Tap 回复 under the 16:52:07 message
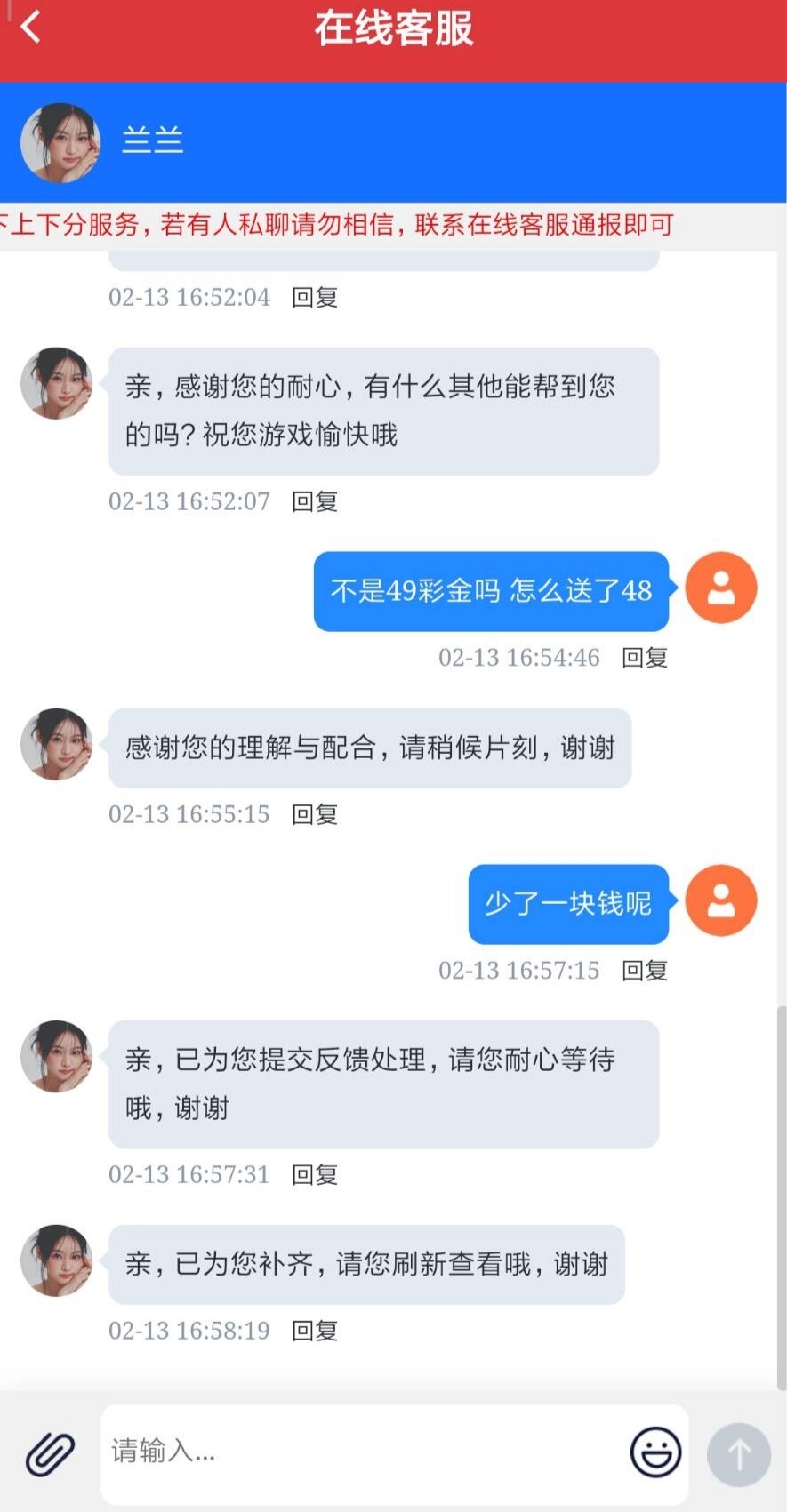This screenshot has width=787, height=1512. click(x=315, y=502)
